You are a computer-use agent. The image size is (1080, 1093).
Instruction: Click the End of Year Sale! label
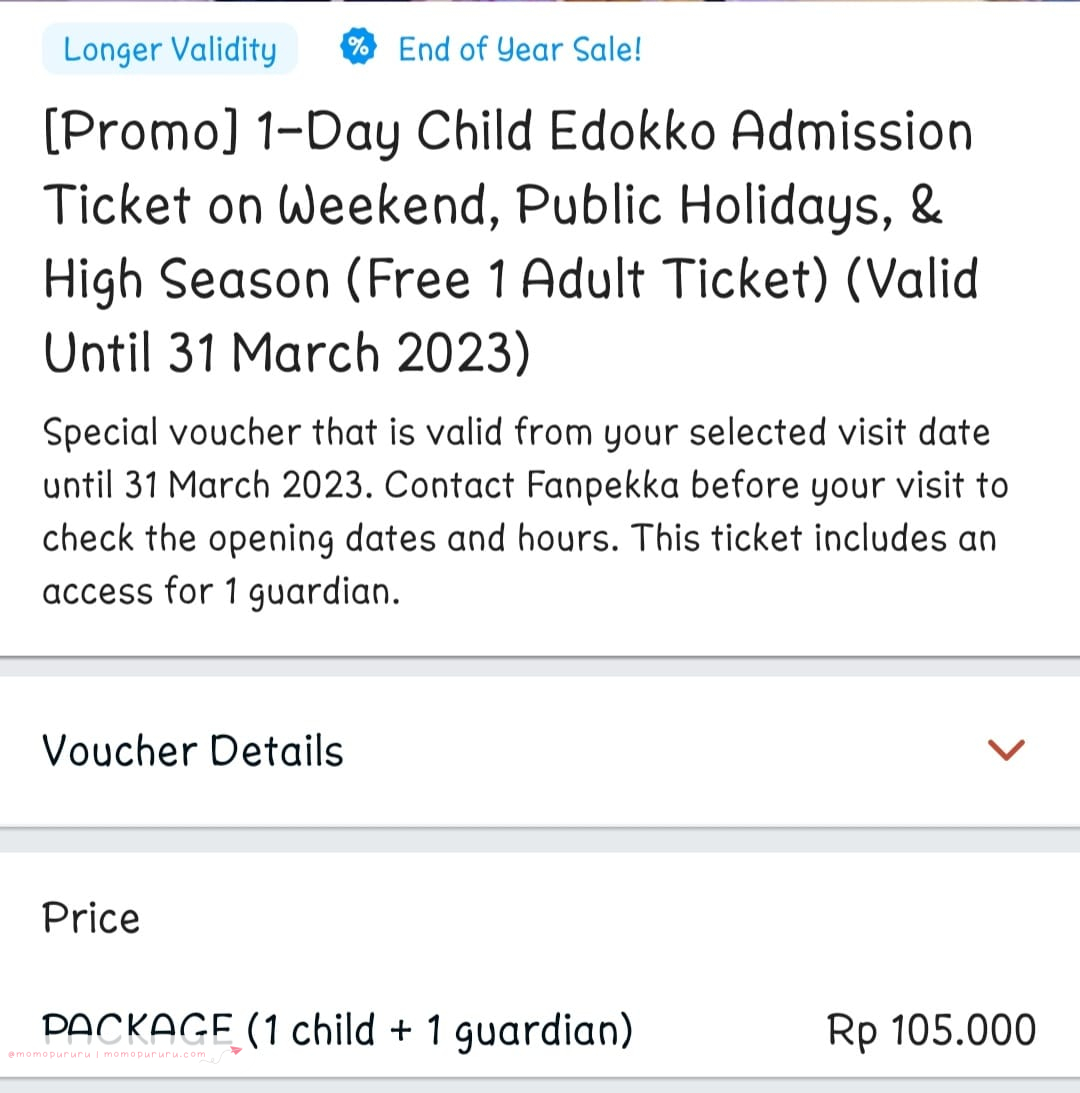click(519, 48)
